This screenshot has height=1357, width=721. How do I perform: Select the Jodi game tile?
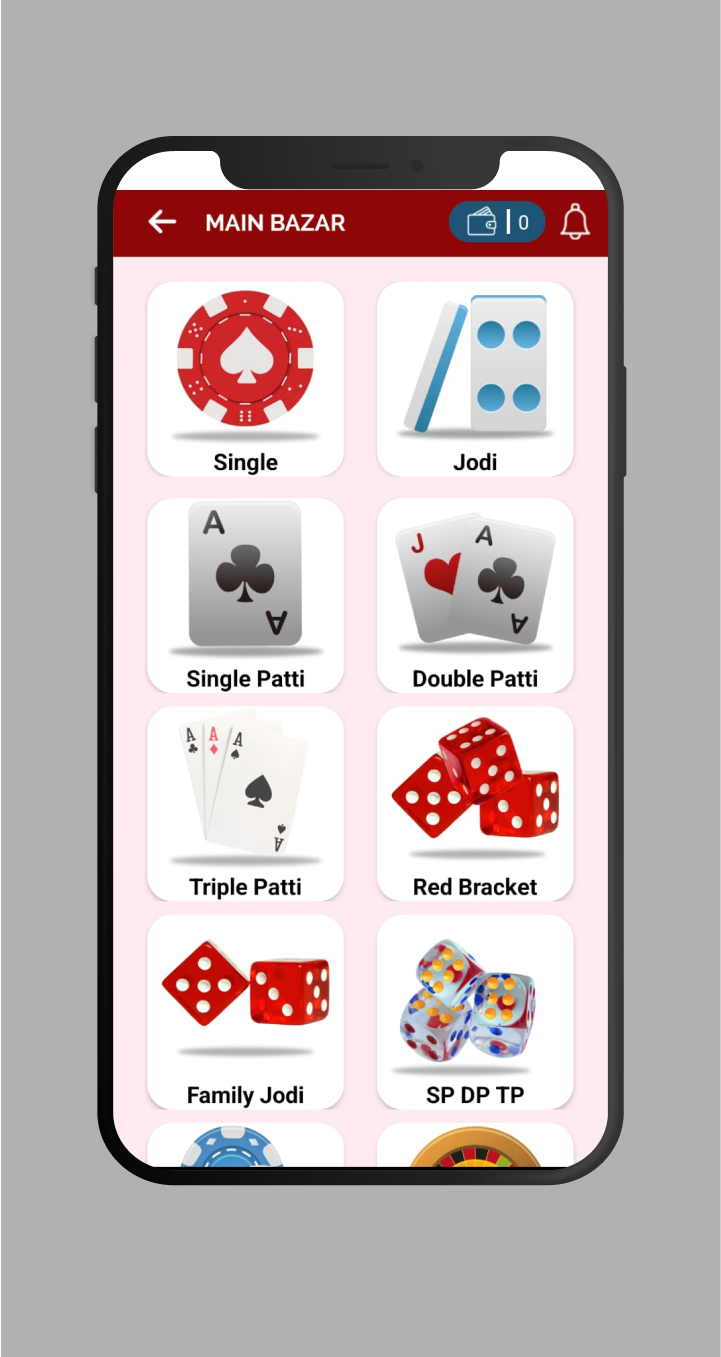tap(475, 379)
